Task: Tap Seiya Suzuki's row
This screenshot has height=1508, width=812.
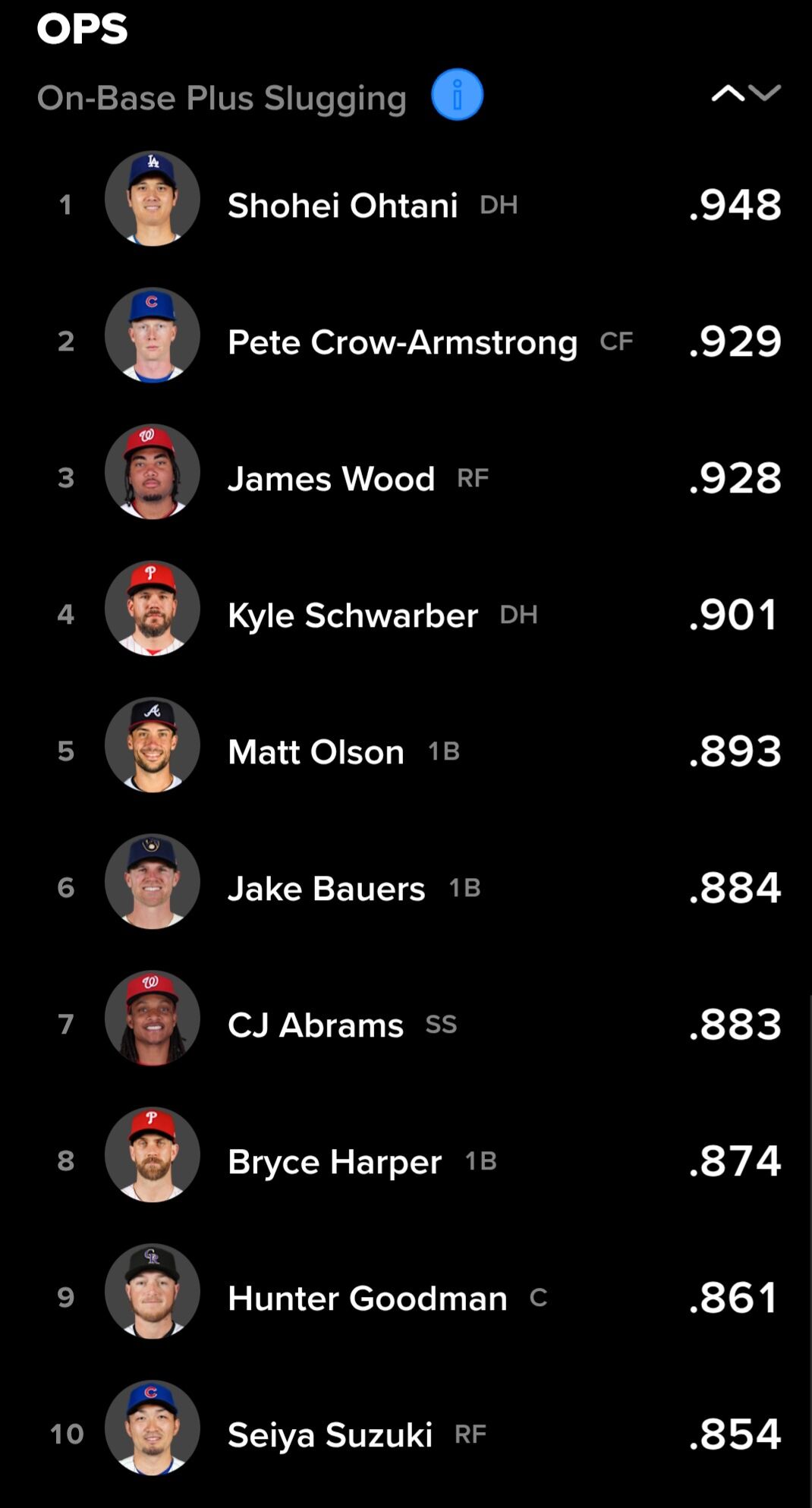Action: coord(406,1434)
